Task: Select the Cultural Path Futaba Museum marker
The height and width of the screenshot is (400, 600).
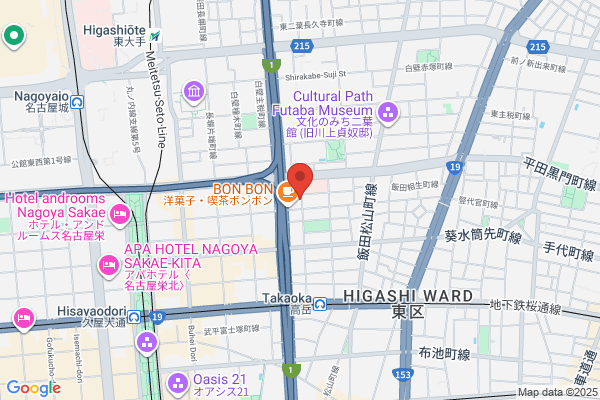Action: coord(388,113)
